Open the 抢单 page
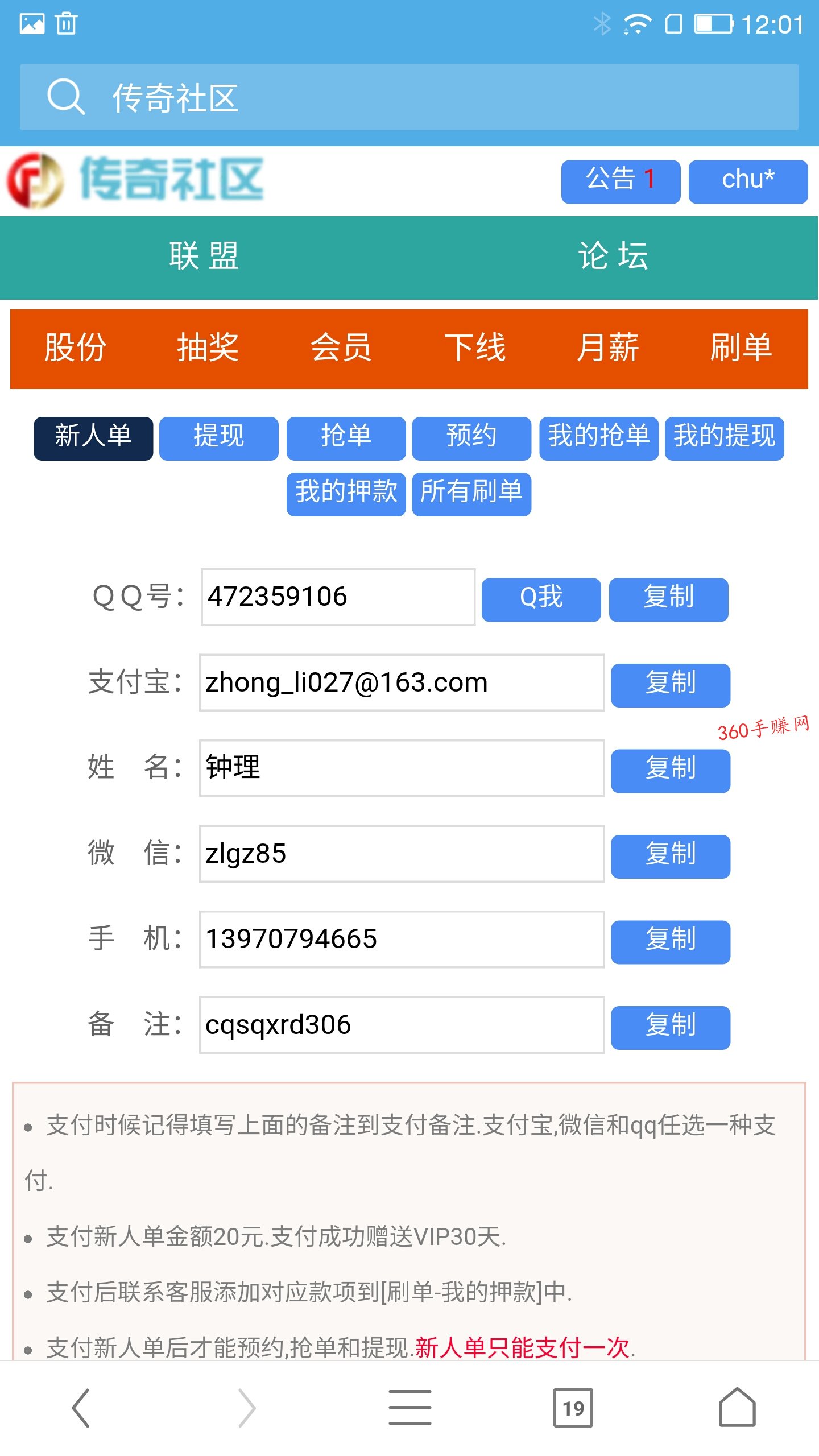This screenshot has width=819, height=1456. click(346, 439)
